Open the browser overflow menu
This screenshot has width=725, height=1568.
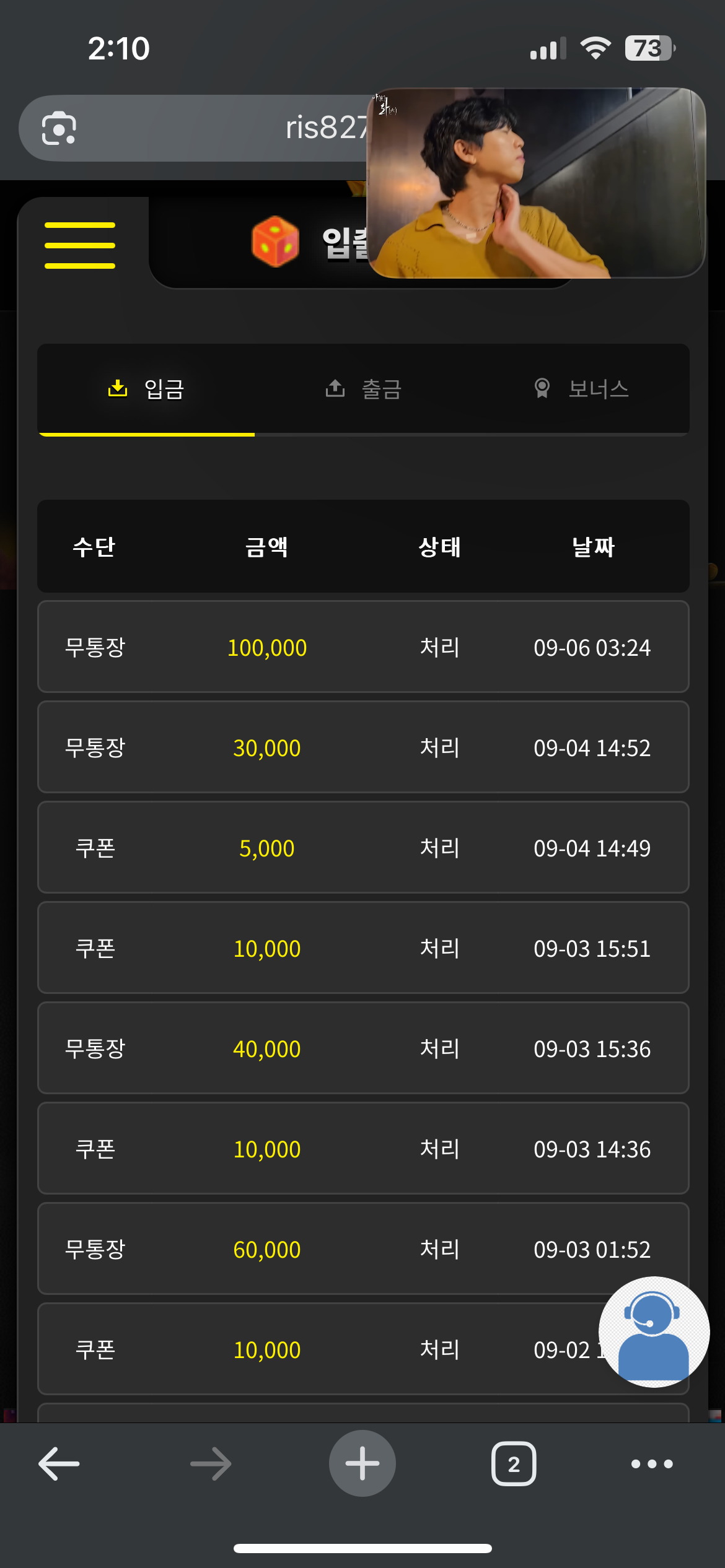pos(652,1464)
